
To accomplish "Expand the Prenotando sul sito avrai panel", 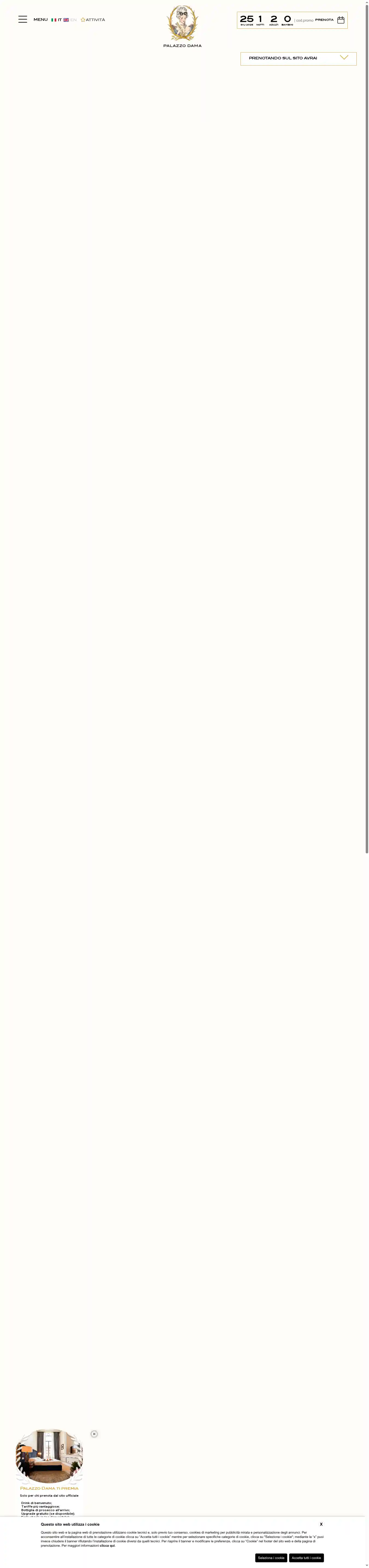I will pos(298,58).
